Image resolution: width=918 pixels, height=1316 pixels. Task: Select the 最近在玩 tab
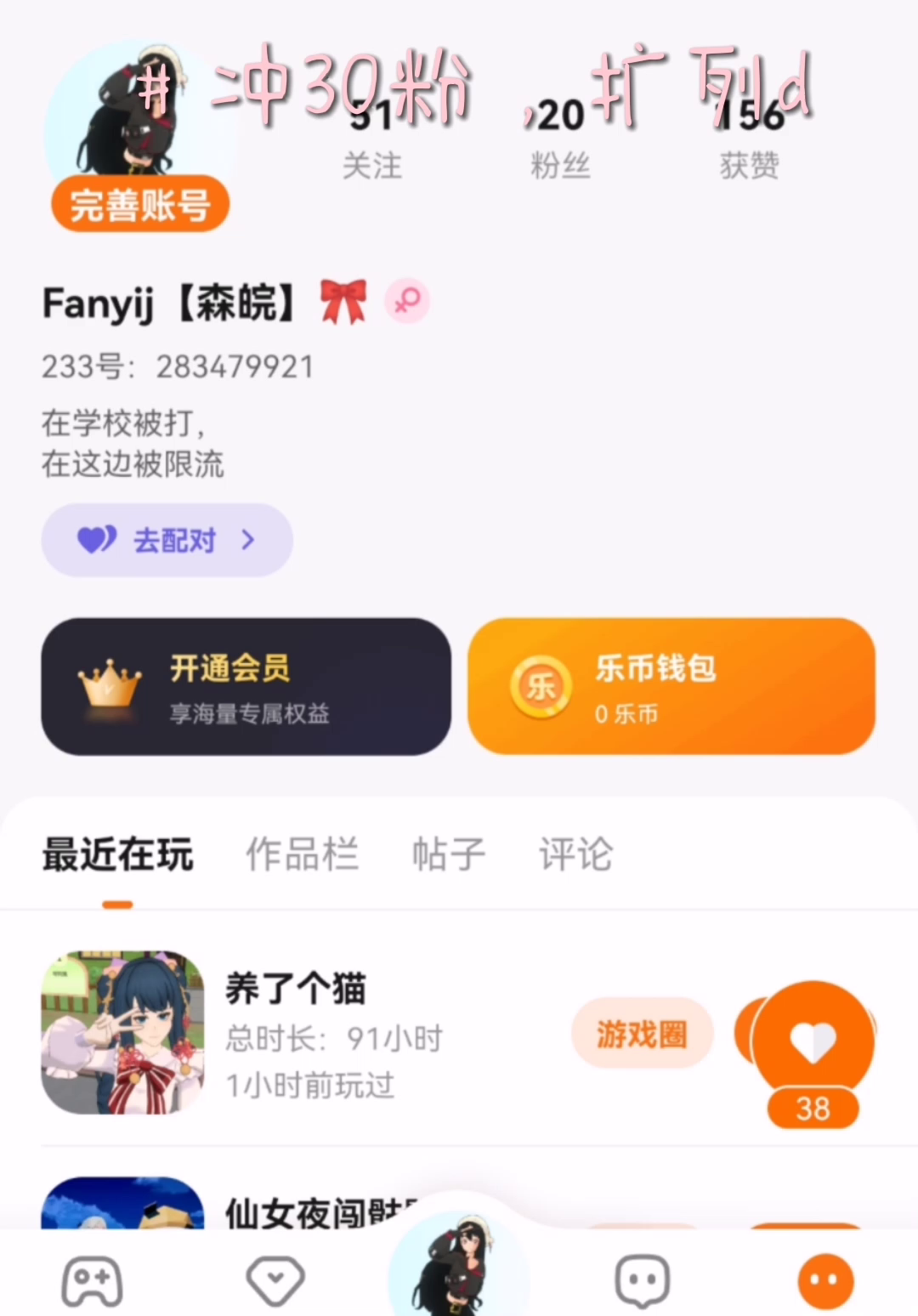[x=118, y=854]
